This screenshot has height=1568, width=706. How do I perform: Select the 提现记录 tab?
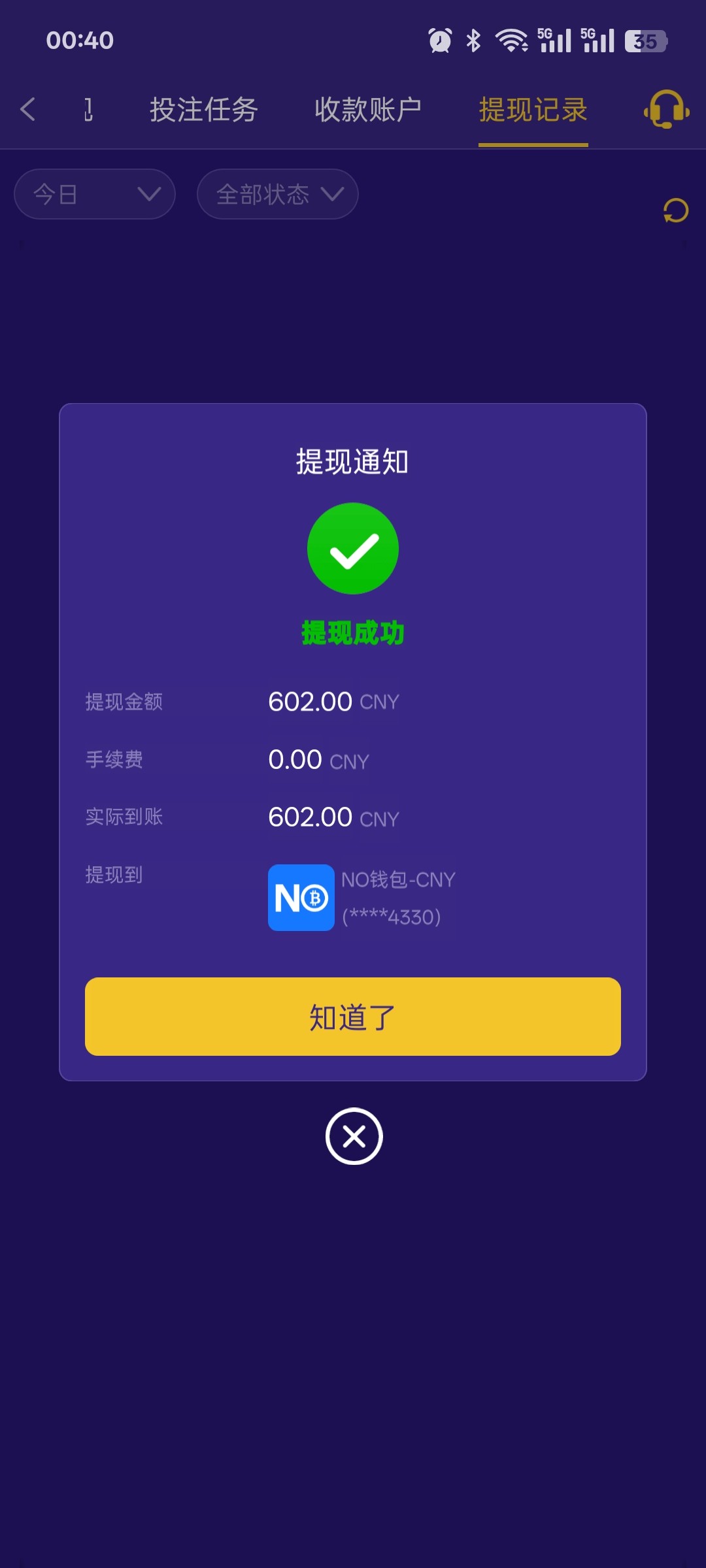pos(533,109)
